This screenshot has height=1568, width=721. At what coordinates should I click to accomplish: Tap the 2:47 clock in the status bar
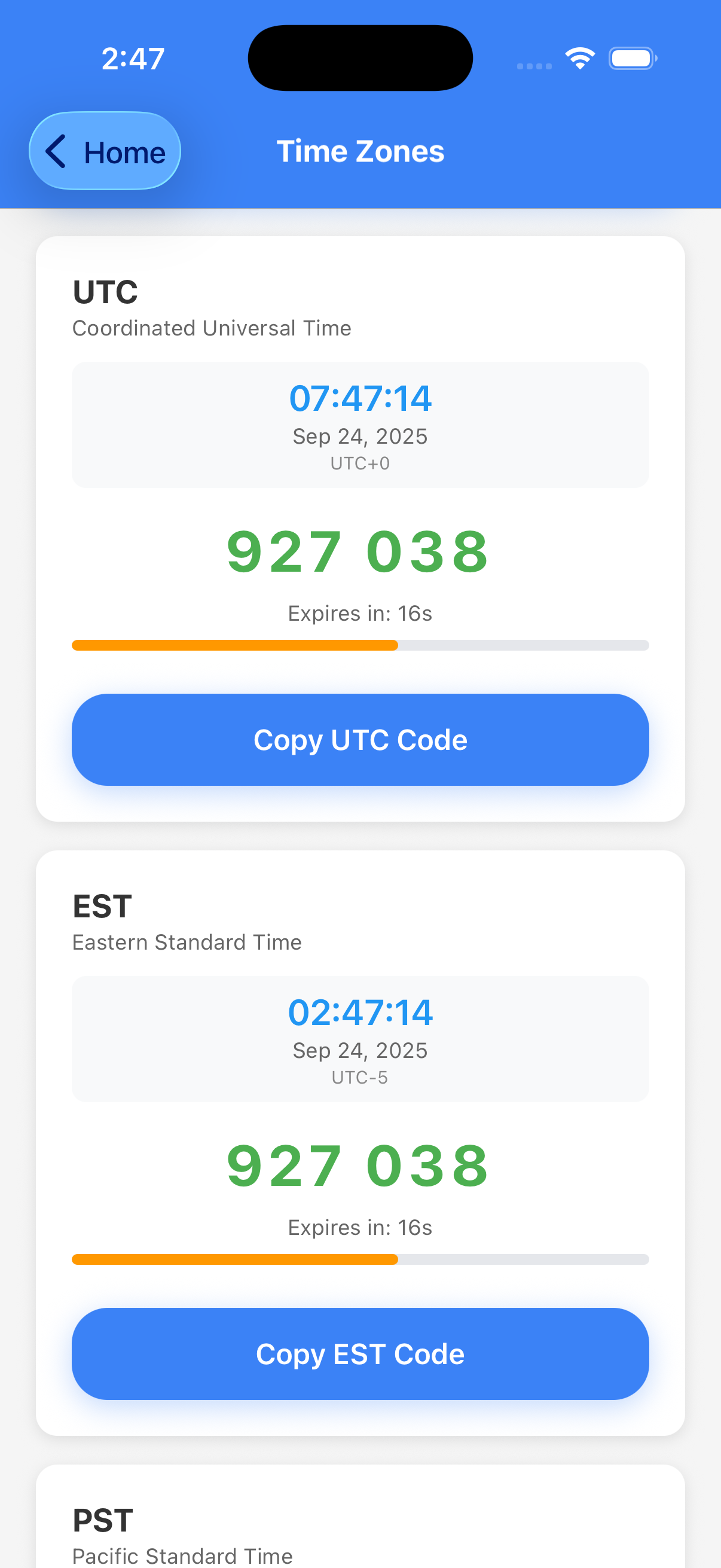click(x=132, y=57)
